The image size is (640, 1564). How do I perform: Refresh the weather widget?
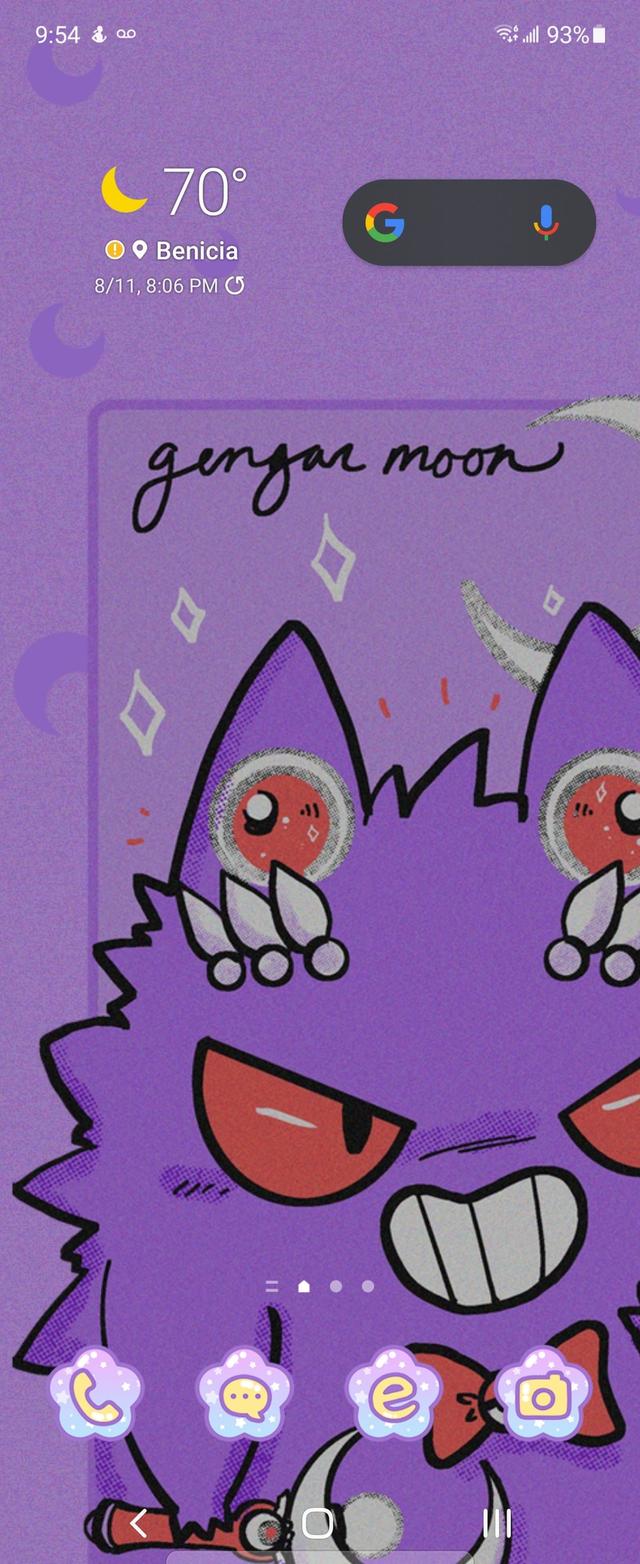235,286
